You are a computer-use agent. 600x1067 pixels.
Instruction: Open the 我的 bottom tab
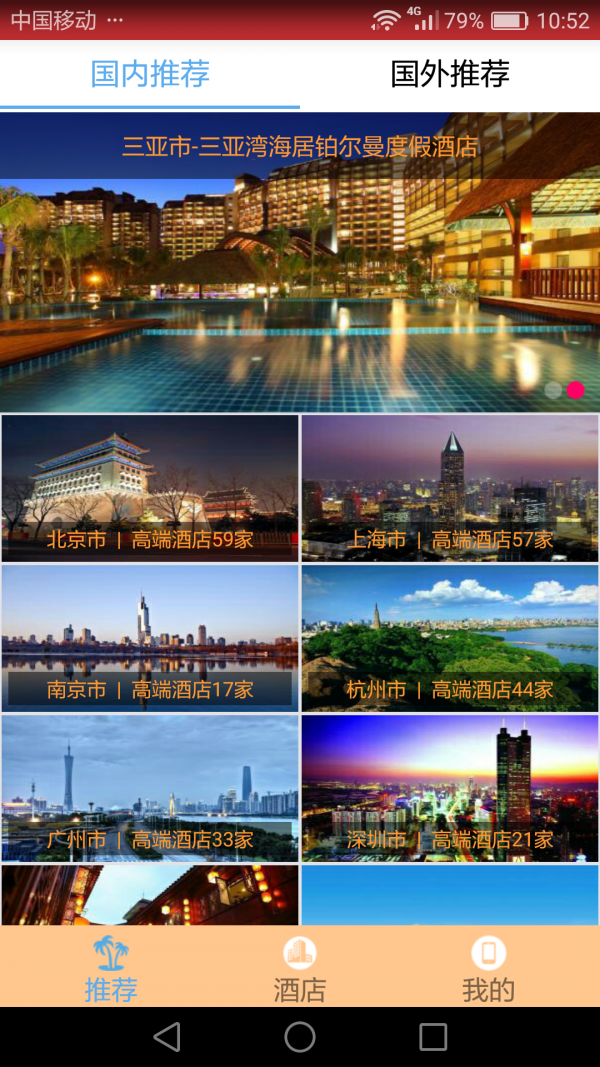pyautogui.click(x=488, y=968)
